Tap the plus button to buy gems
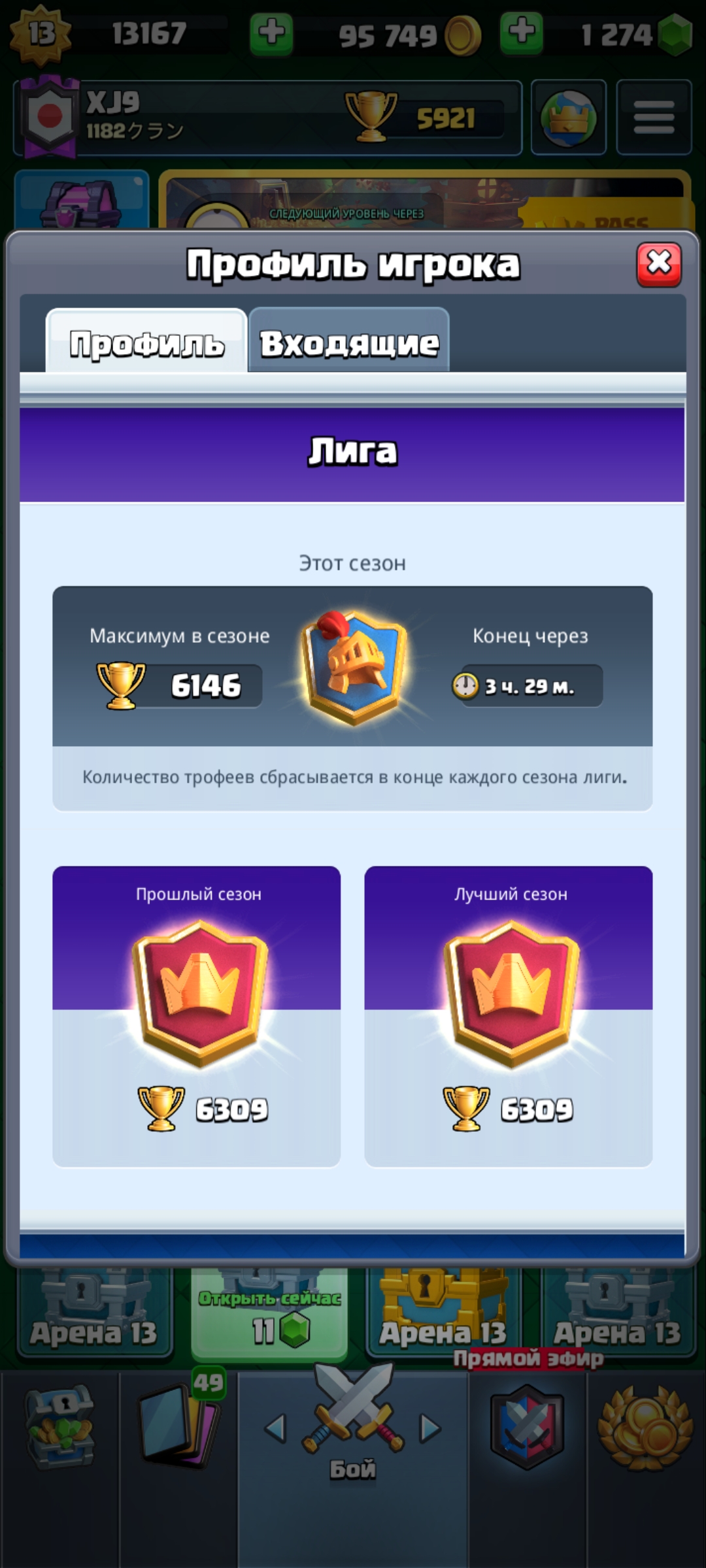This screenshot has width=706, height=1568. coord(521,33)
